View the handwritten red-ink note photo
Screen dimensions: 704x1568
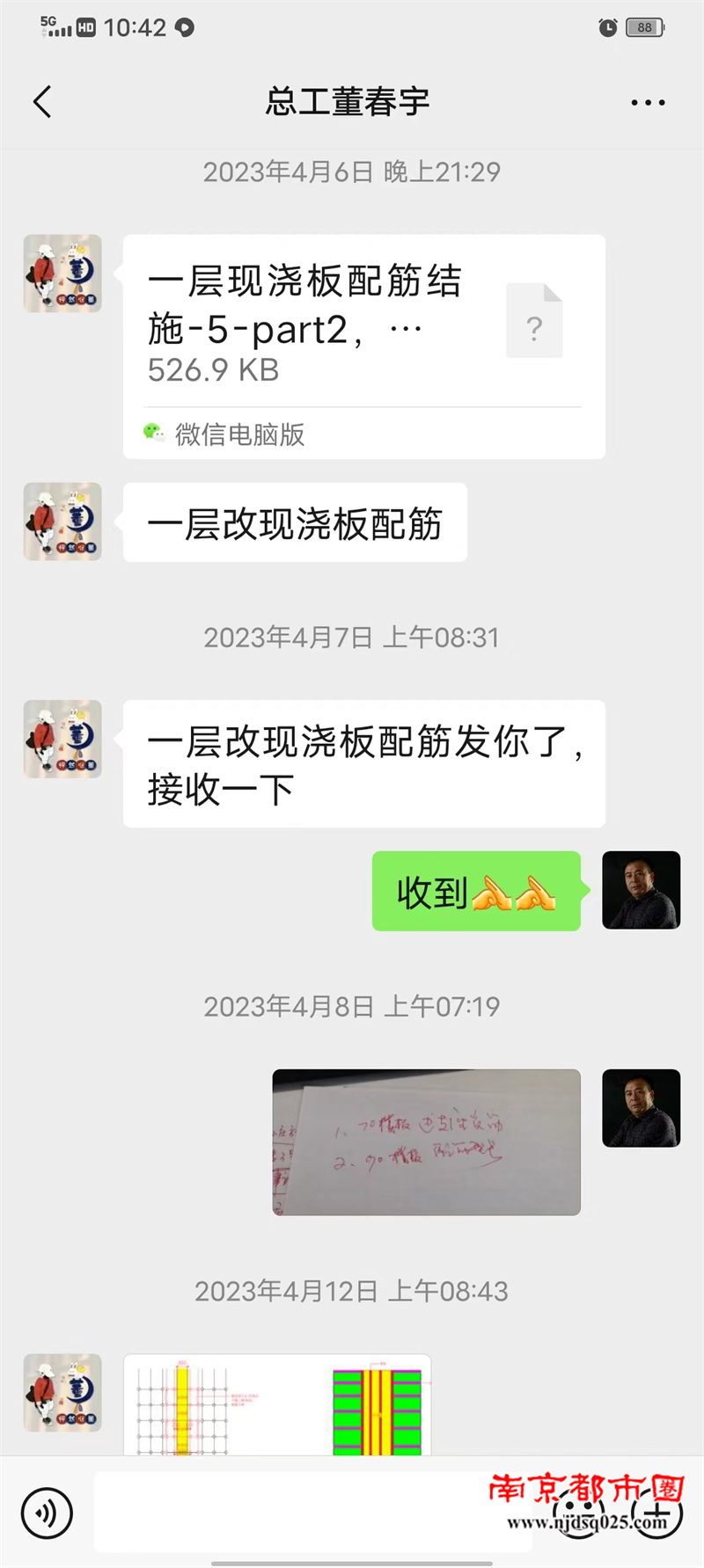coord(426,1142)
